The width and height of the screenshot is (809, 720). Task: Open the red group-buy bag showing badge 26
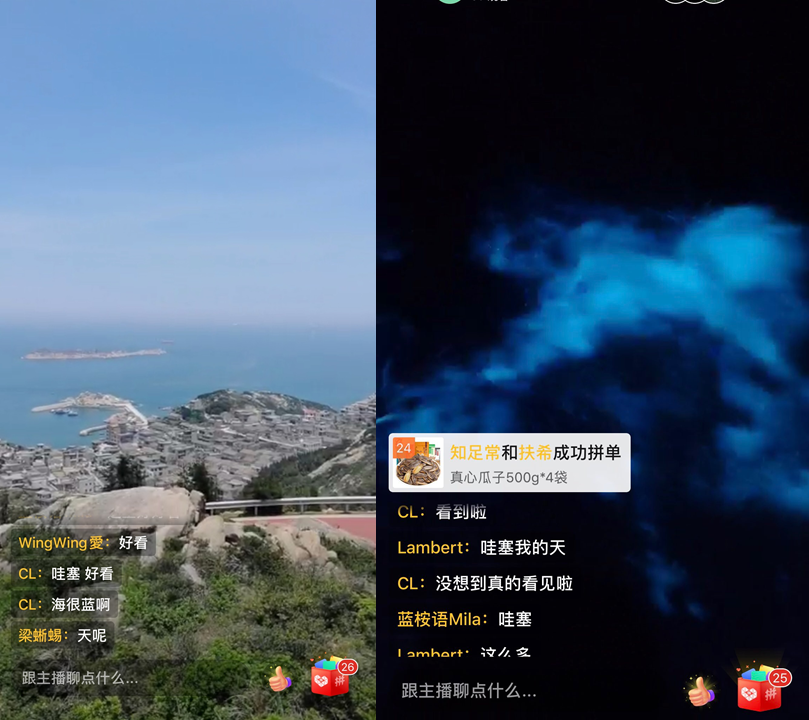pyautogui.click(x=331, y=678)
